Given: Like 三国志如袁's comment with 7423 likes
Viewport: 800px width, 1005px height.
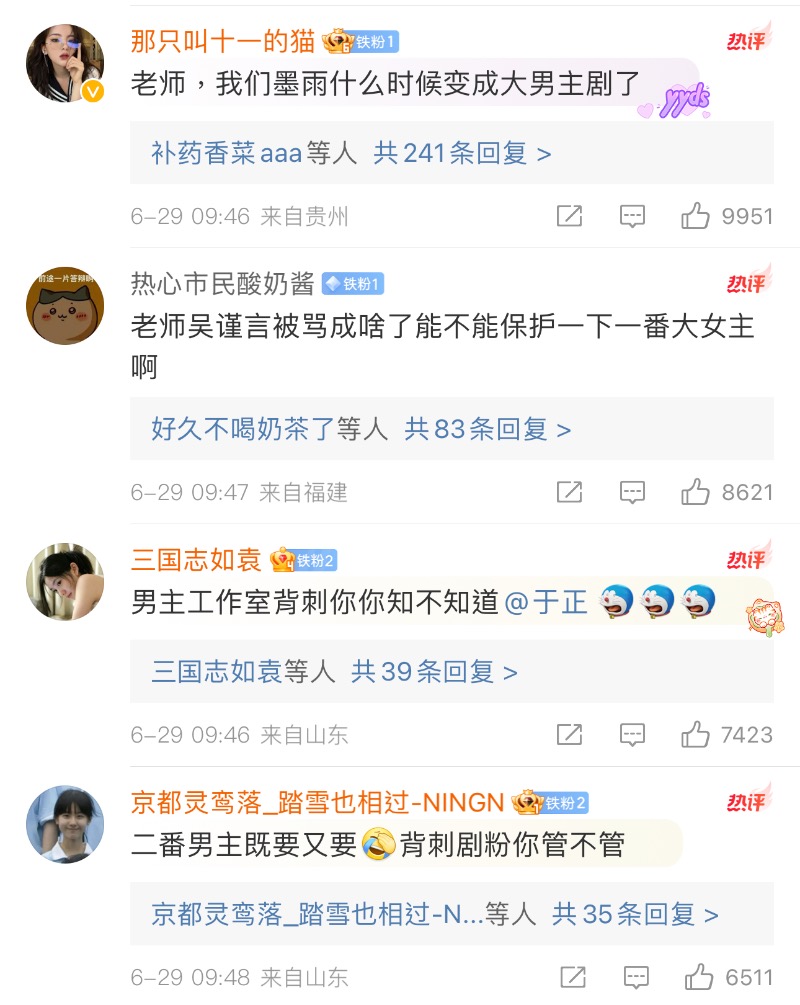Looking at the screenshot, I should (x=696, y=735).
